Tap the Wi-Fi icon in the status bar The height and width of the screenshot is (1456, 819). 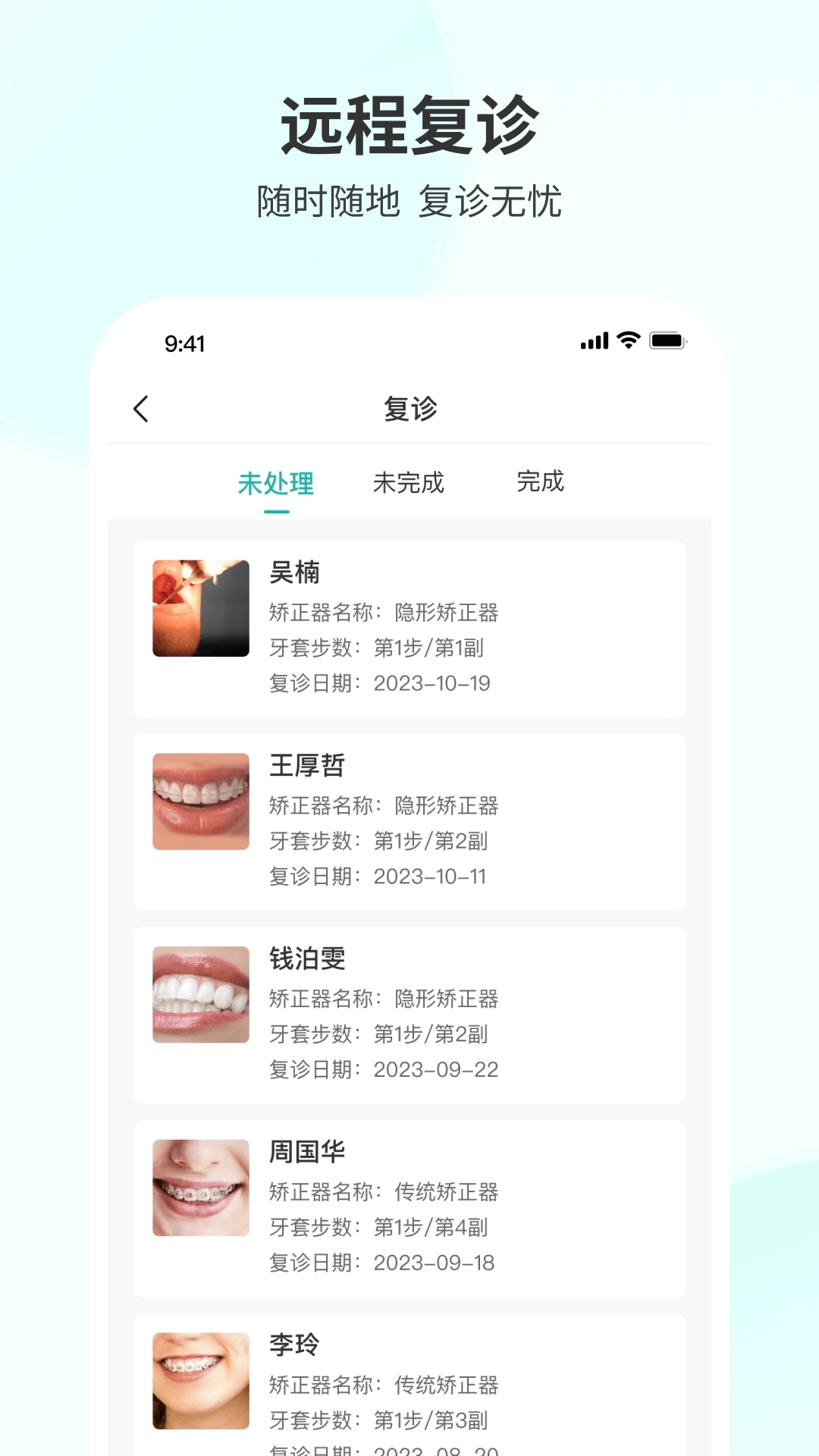coord(627,341)
